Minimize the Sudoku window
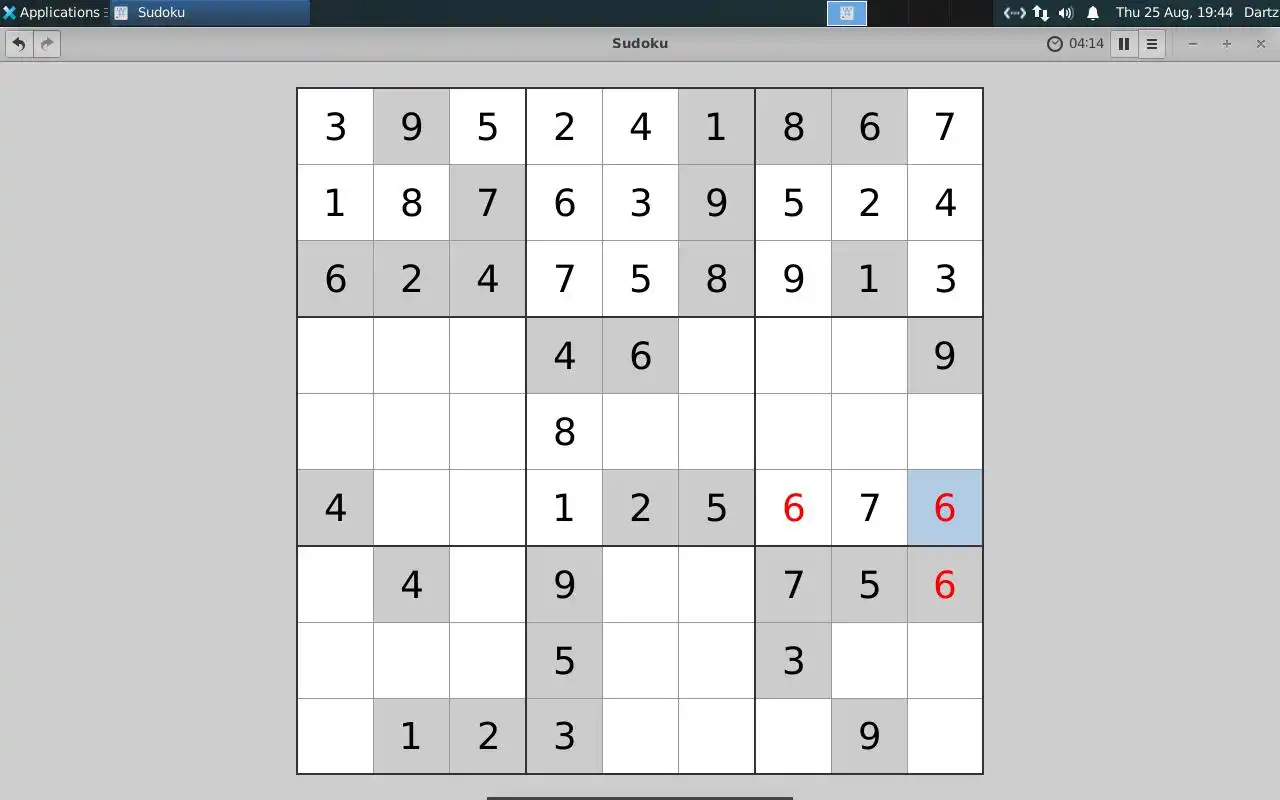 pos(1193,44)
